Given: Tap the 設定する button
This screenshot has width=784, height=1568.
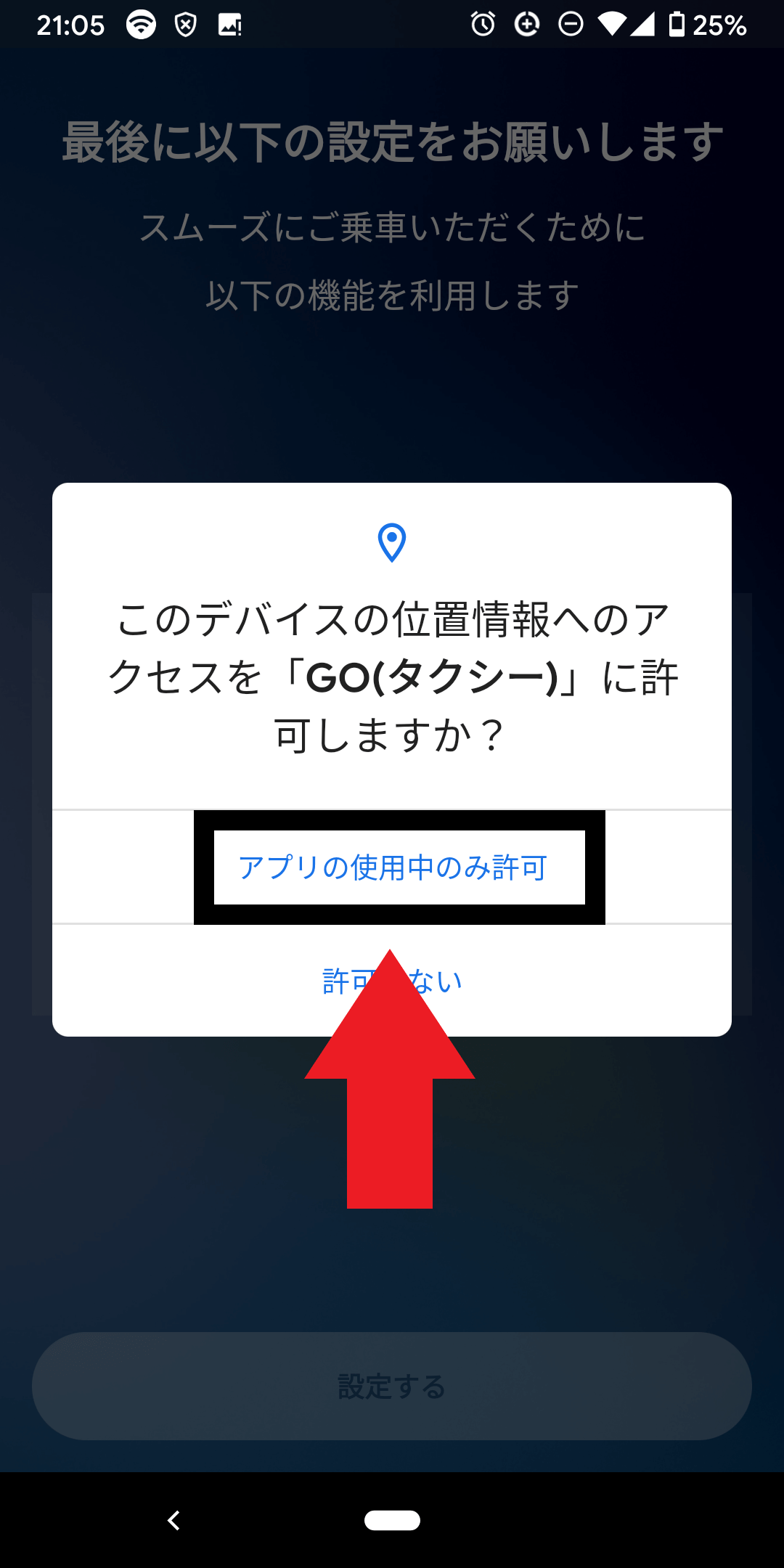Looking at the screenshot, I should (x=392, y=1386).
